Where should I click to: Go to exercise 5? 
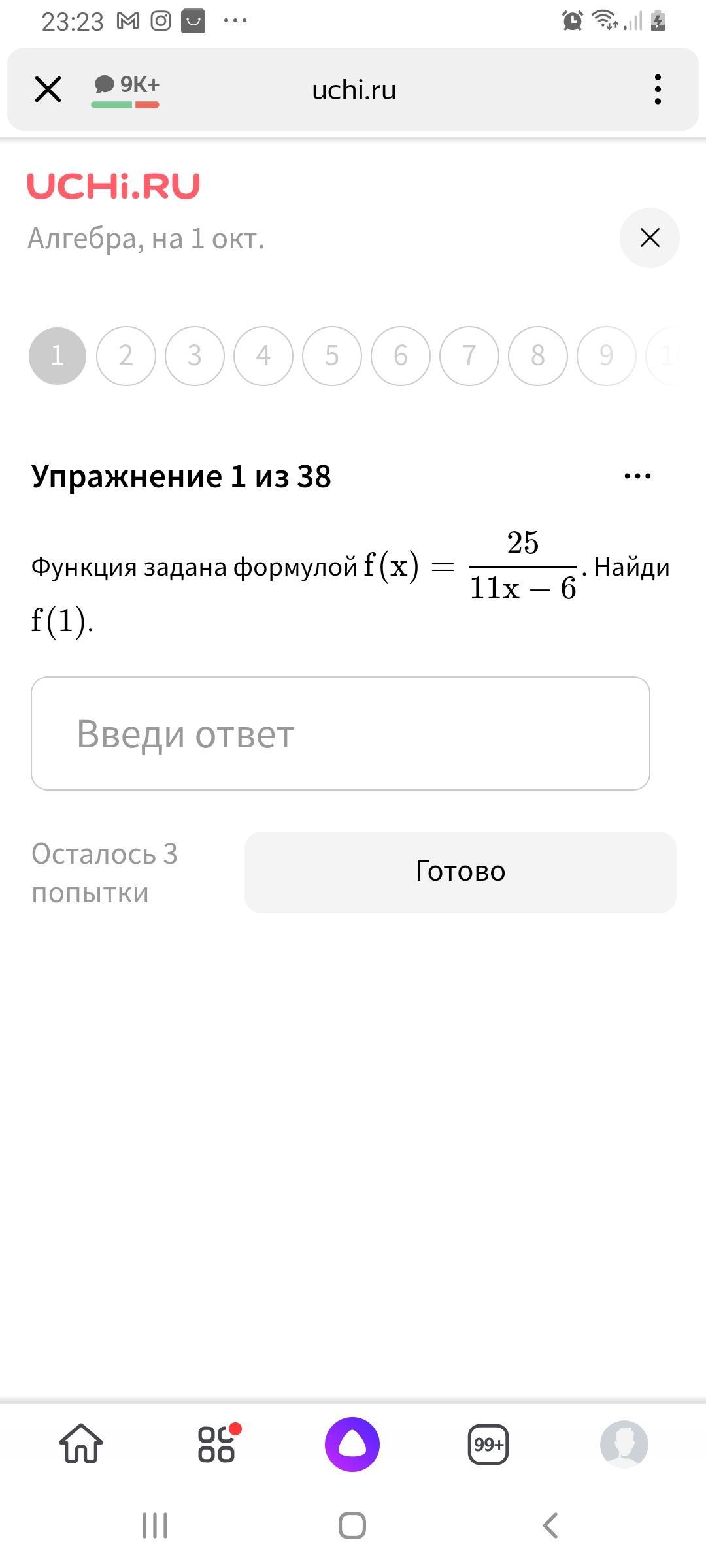pyautogui.click(x=332, y=356)
